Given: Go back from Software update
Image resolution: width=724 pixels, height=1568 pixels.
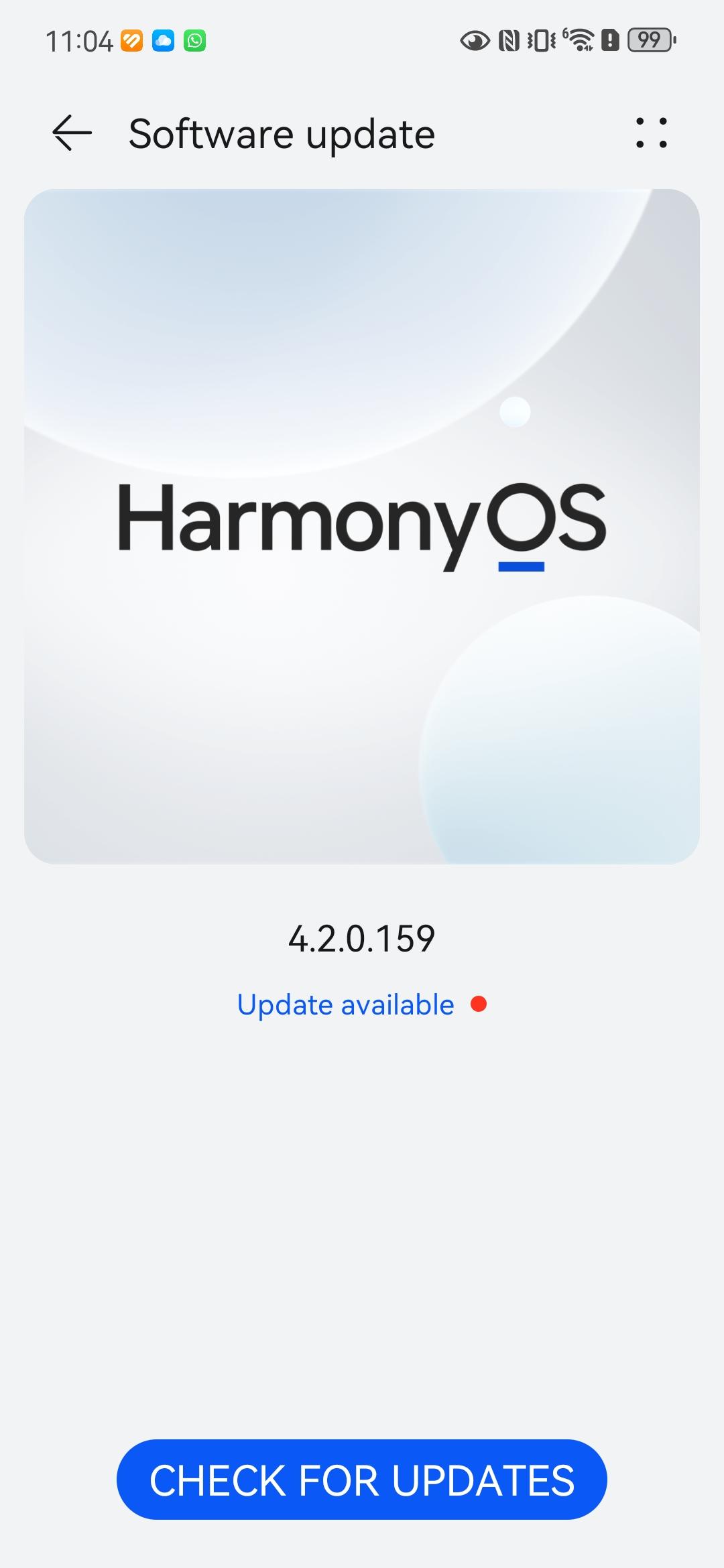Looking at the screenshot, I should click(x=72, y=133).
